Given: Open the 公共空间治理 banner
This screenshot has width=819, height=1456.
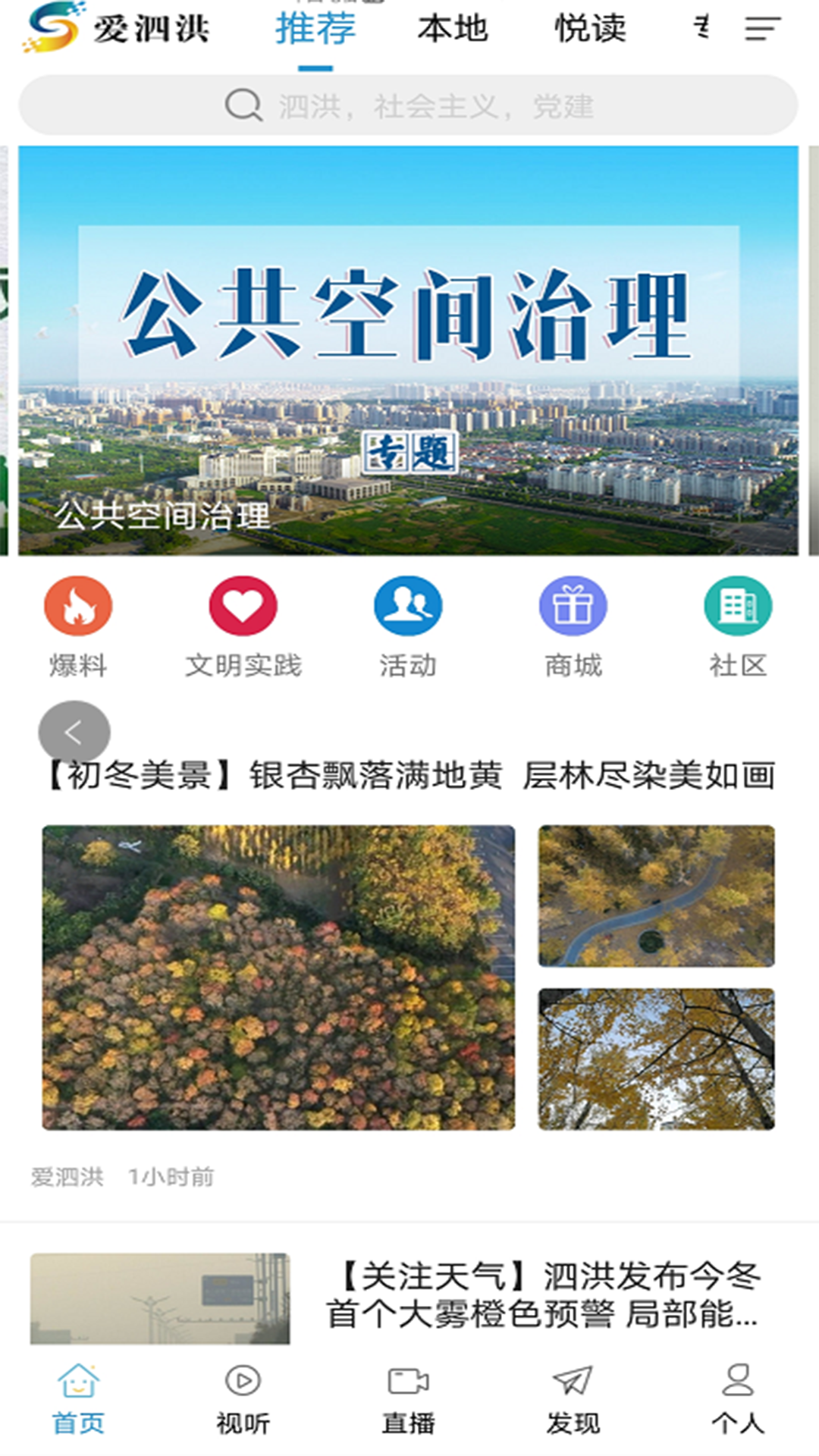Looking at the screenshot, I should [x=408, y=350].
